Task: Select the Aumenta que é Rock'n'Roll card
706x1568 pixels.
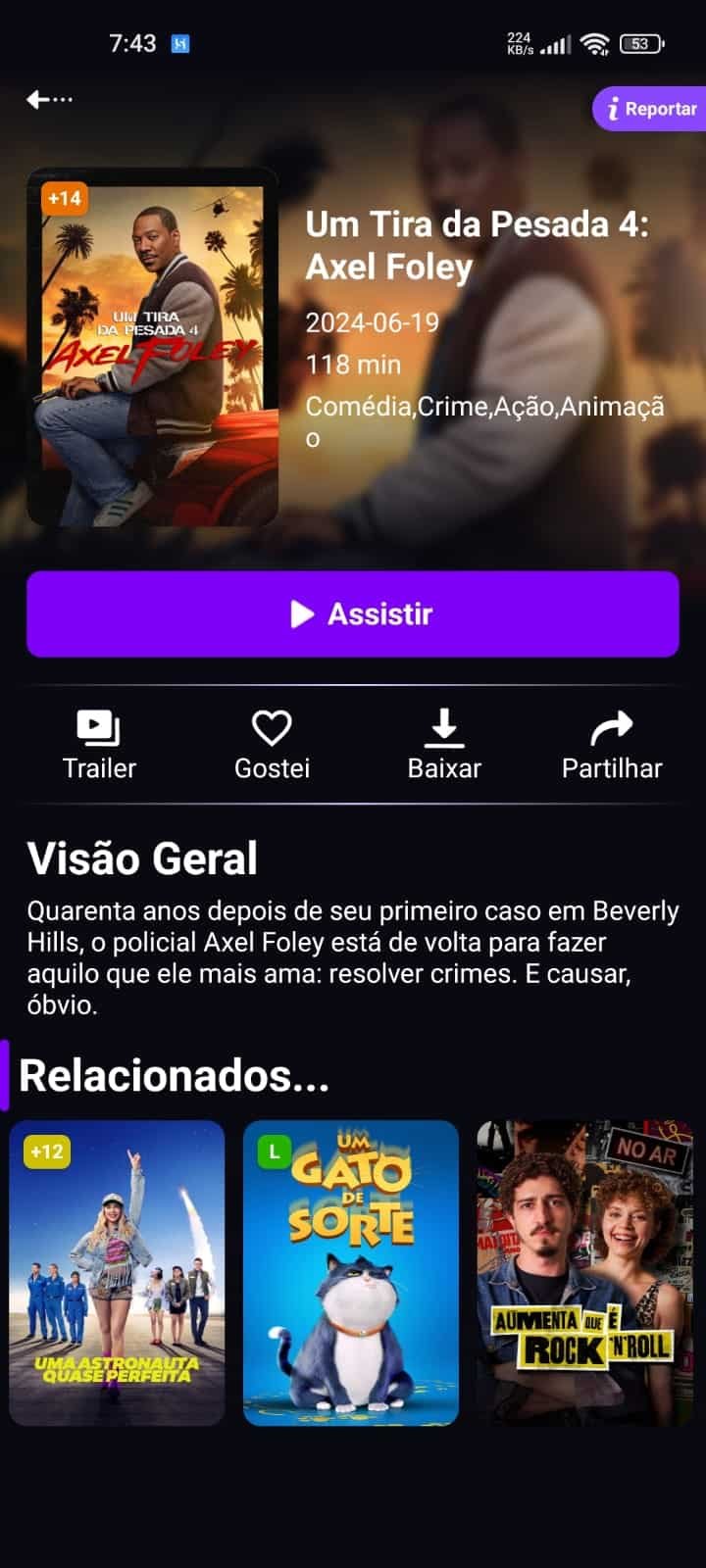Action: point(584,1272)
